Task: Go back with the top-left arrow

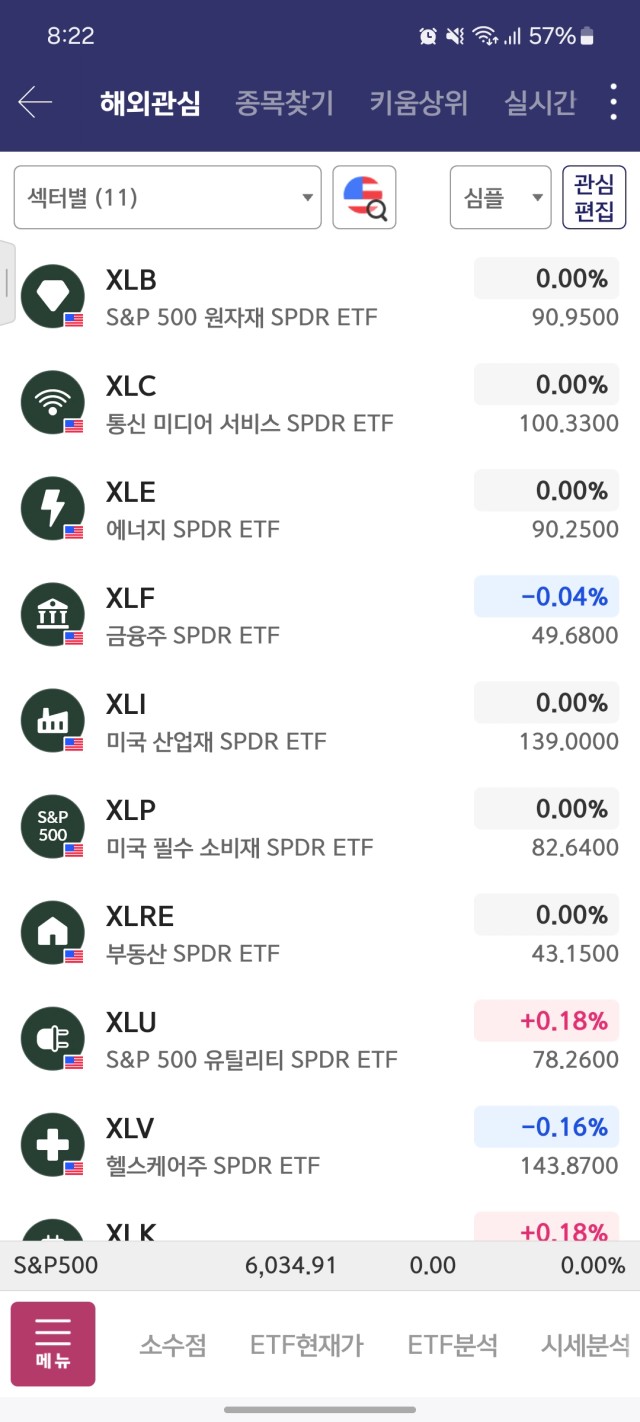Action: click(35, 102)
